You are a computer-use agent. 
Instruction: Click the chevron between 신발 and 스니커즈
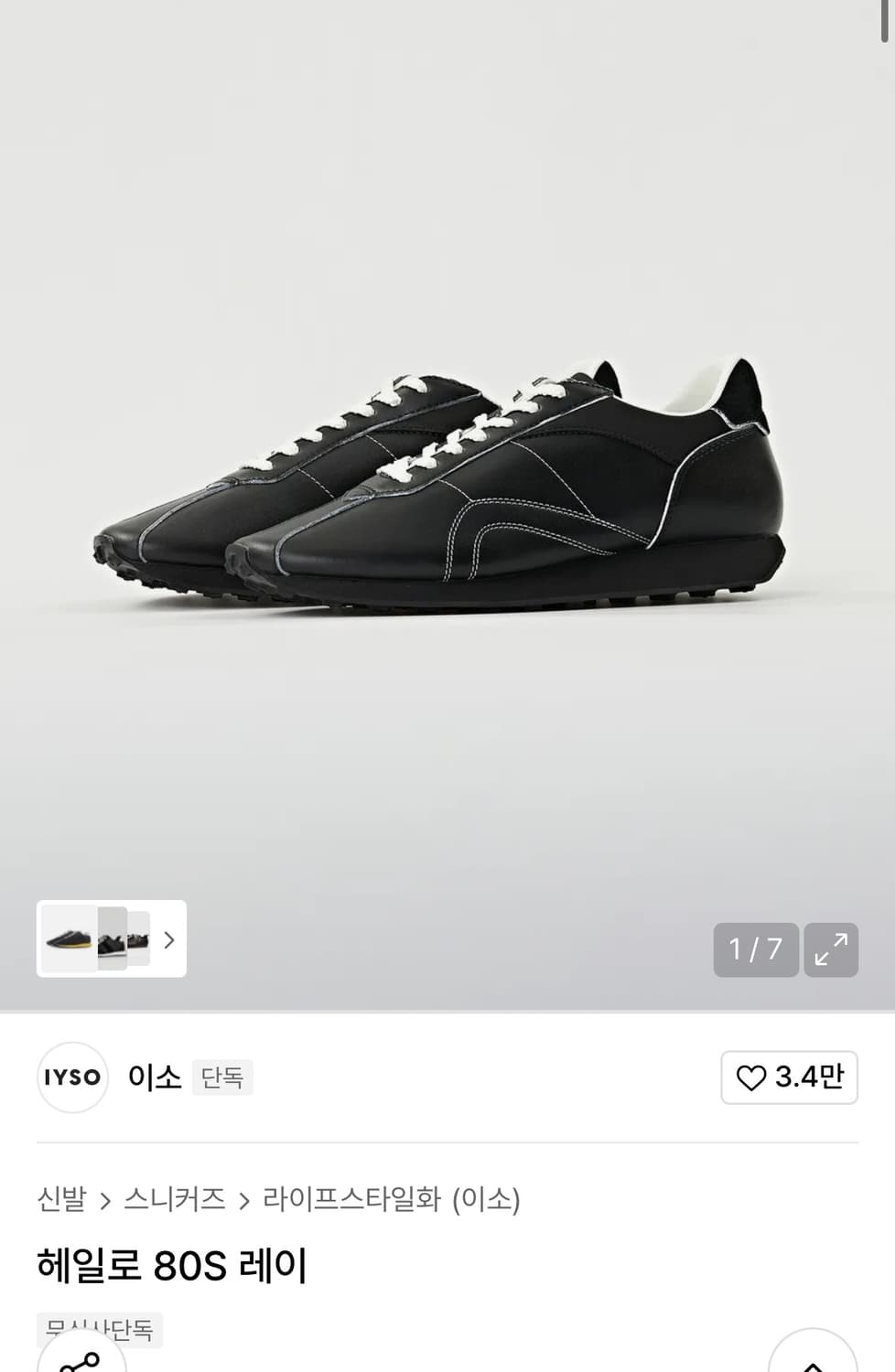coord(107,1202)
